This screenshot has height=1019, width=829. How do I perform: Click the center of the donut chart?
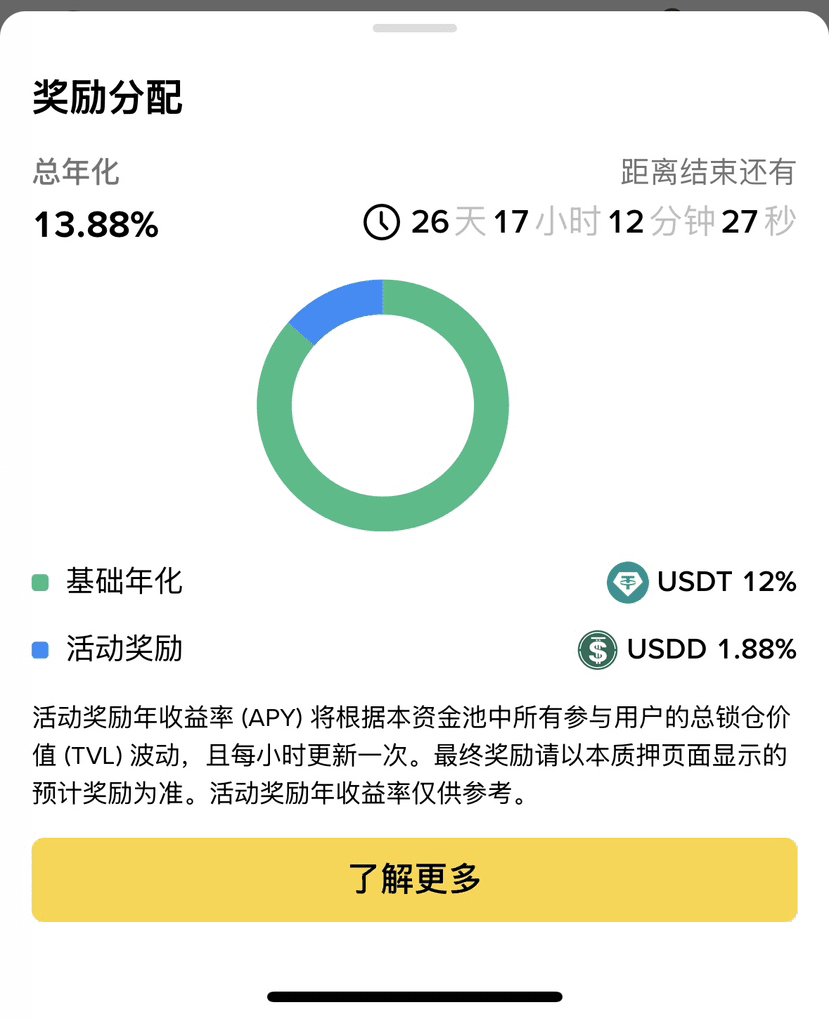point(383,404)
